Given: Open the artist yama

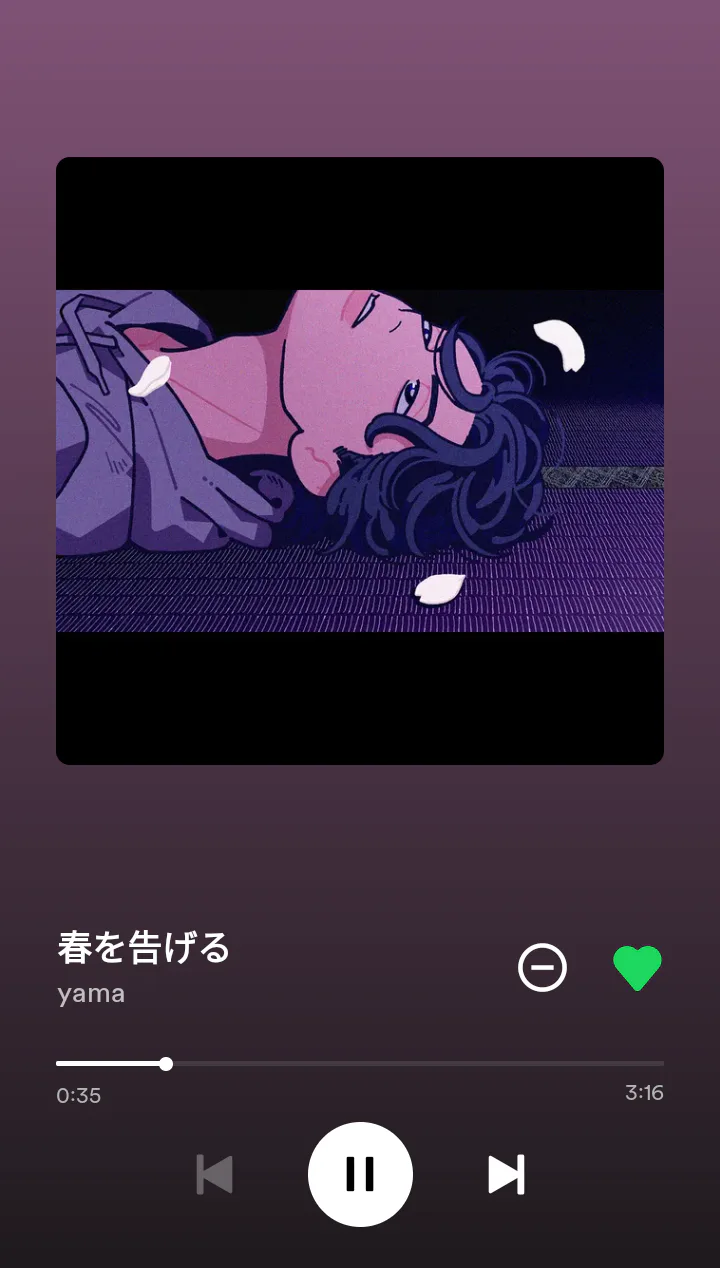Looking at the screenshot, I should click(x=91, y=994).
